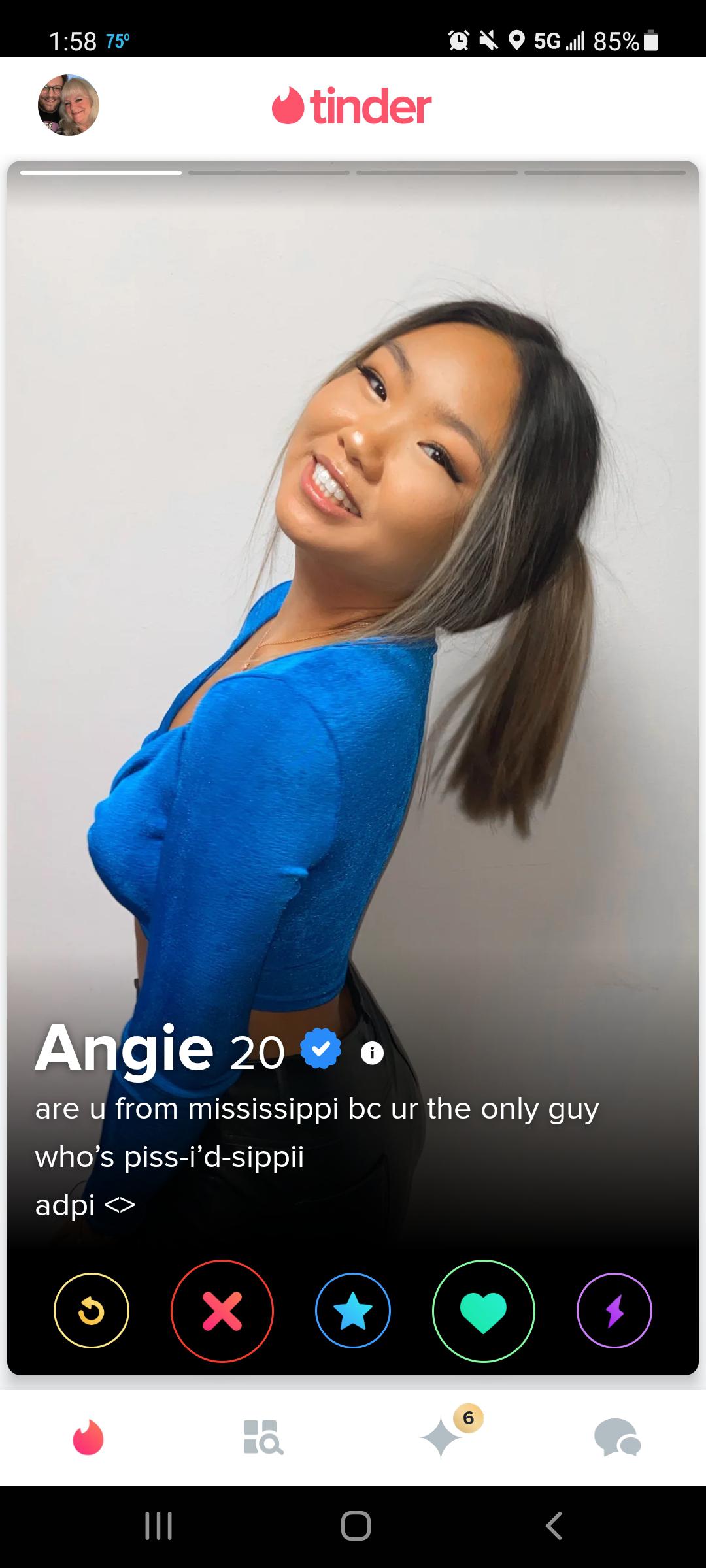
Task: Open Angie's profile info icon
Action: [372, 1053]
